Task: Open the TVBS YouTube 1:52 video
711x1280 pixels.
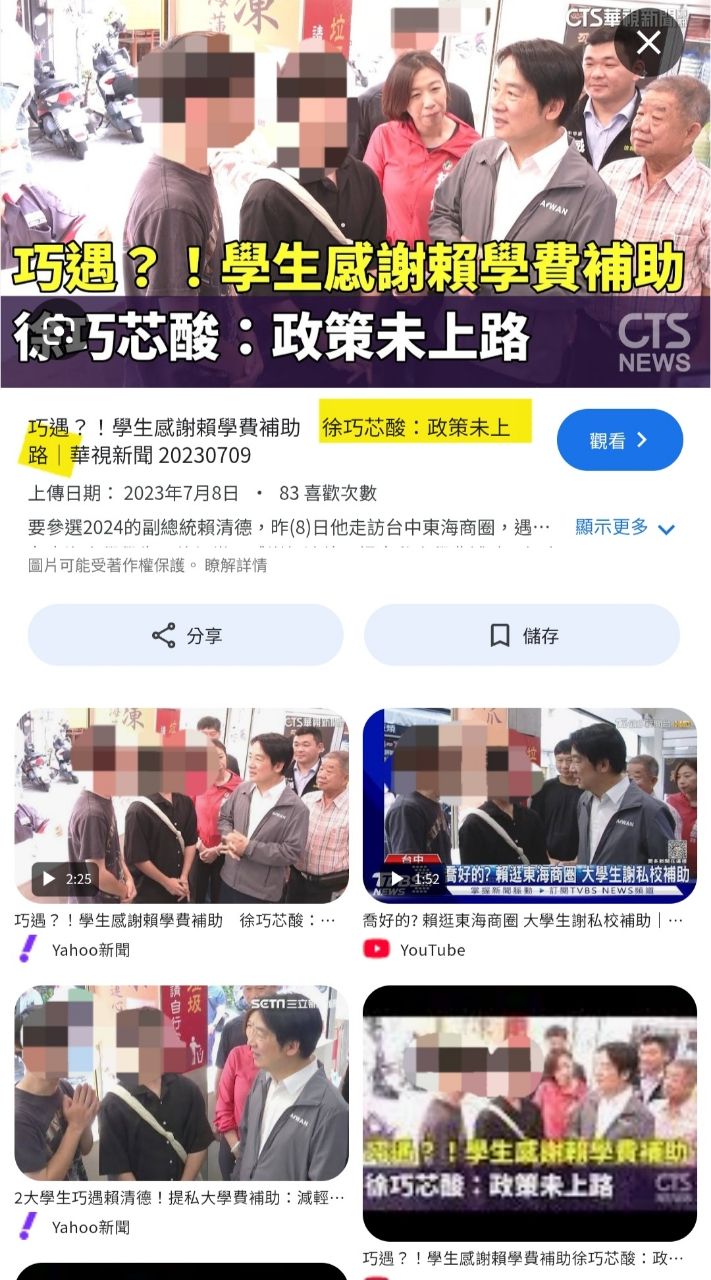Action: [x=529, y=806]
